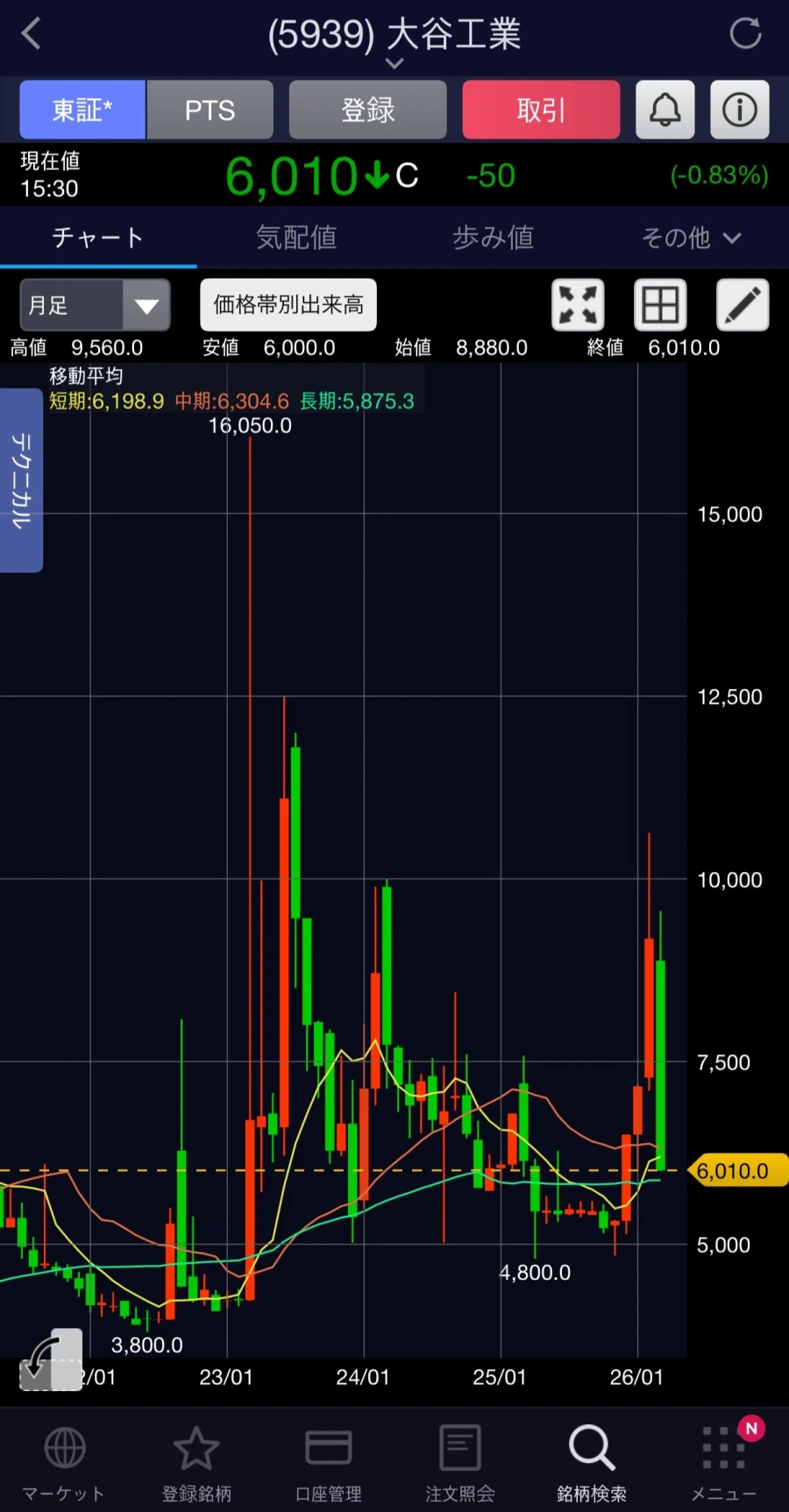Collapse the stock name header chevron

pyautogui.click(x=394, y=64)
